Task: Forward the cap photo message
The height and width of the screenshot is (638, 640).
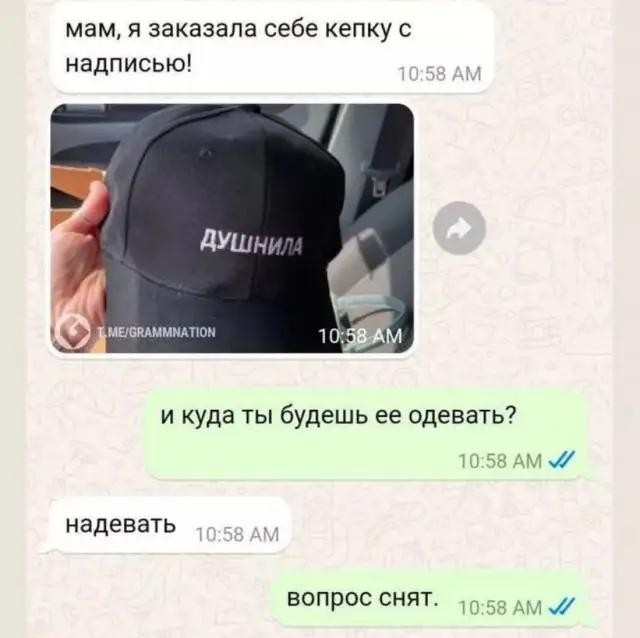Action: 458,229
